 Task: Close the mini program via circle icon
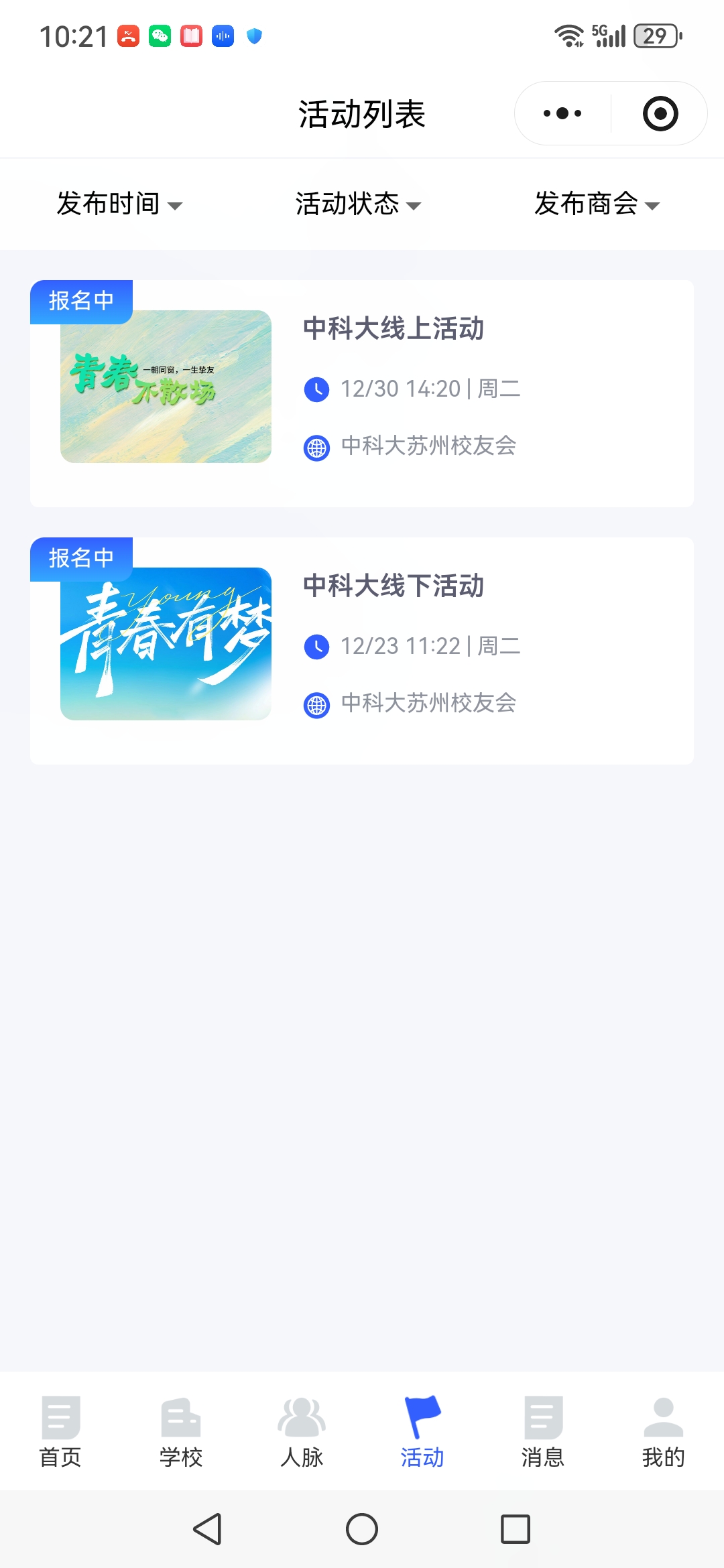(x=660, y=114)
